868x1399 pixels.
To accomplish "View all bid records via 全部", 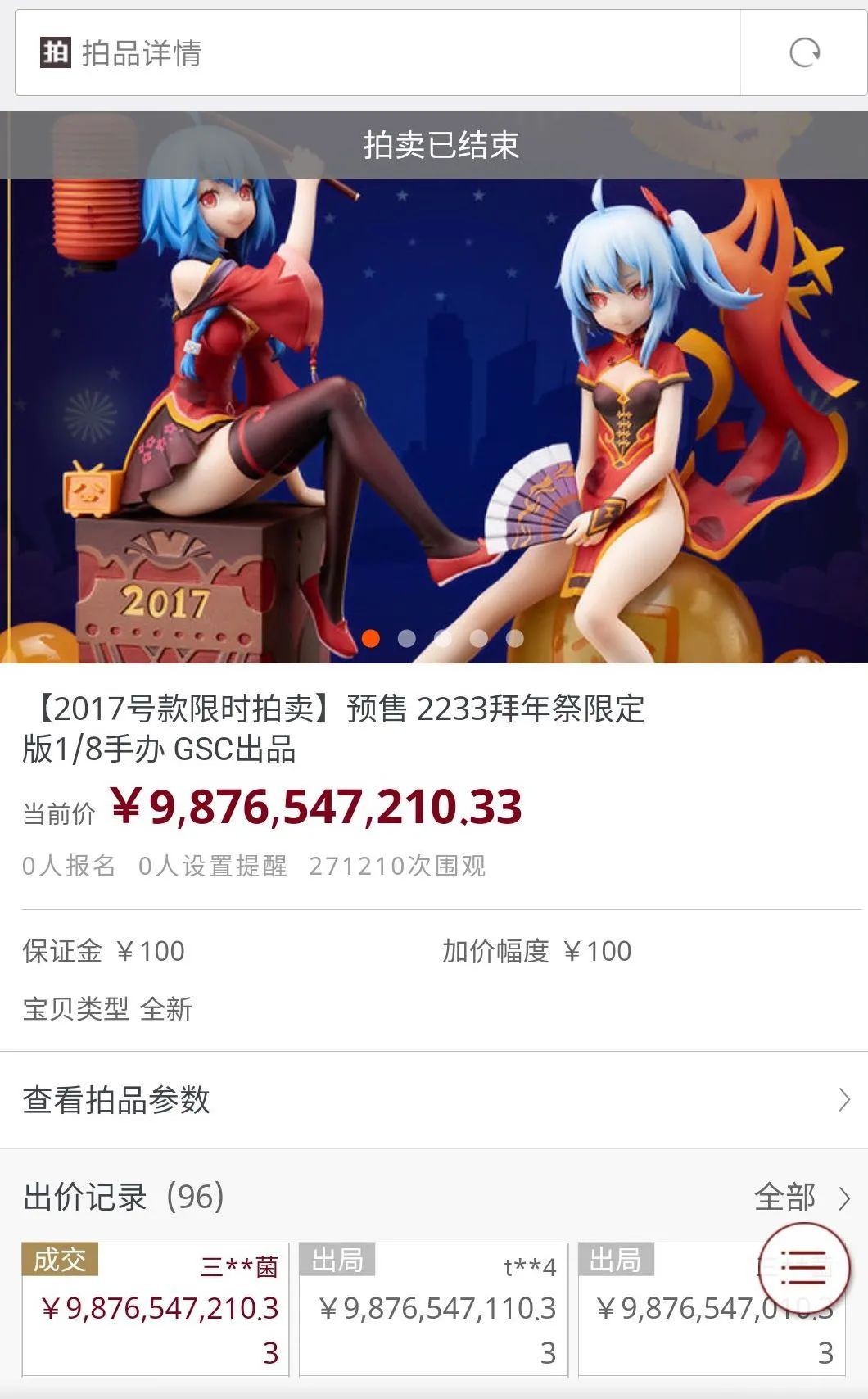I will (x=801, y=1198).
